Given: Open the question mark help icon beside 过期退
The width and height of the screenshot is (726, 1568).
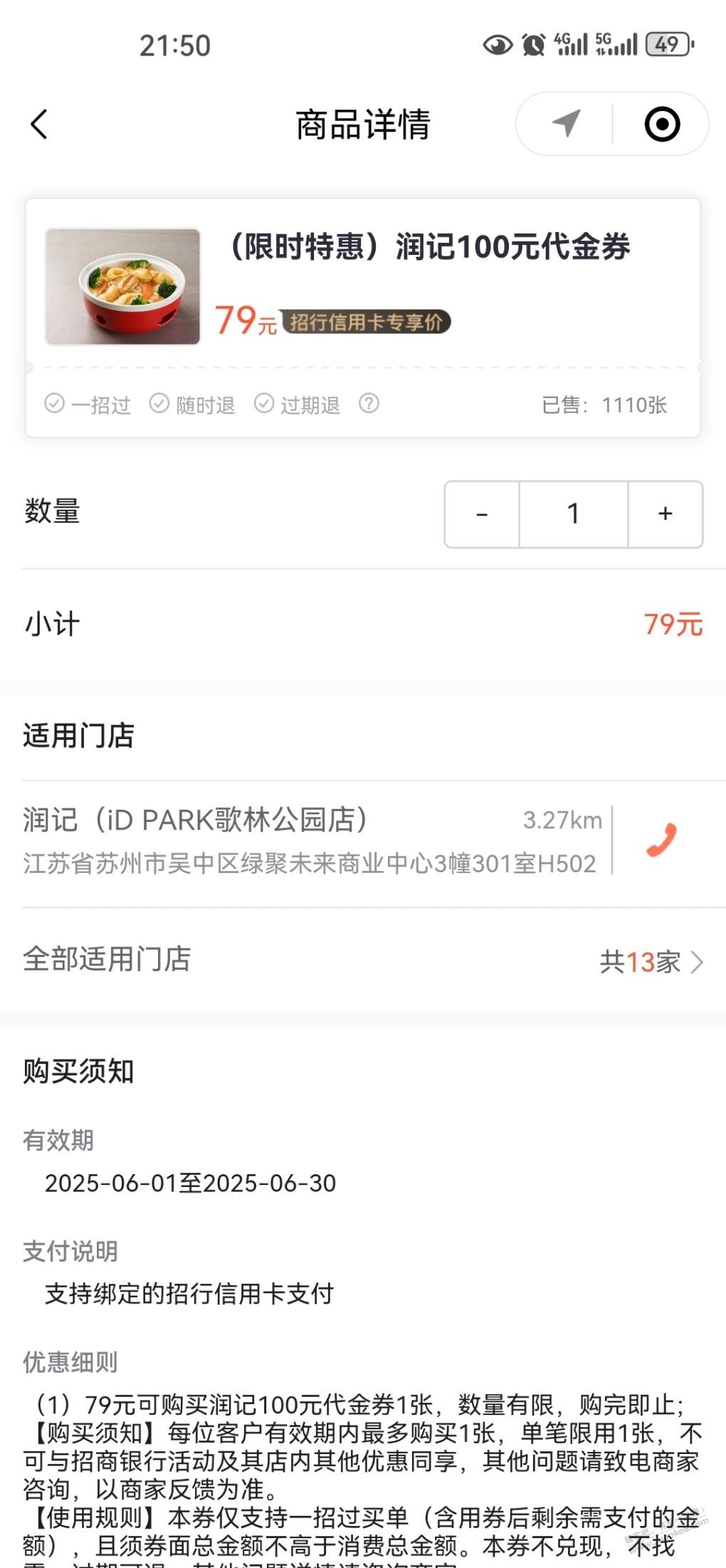Looking at the screenshot, I should [369, 404].
